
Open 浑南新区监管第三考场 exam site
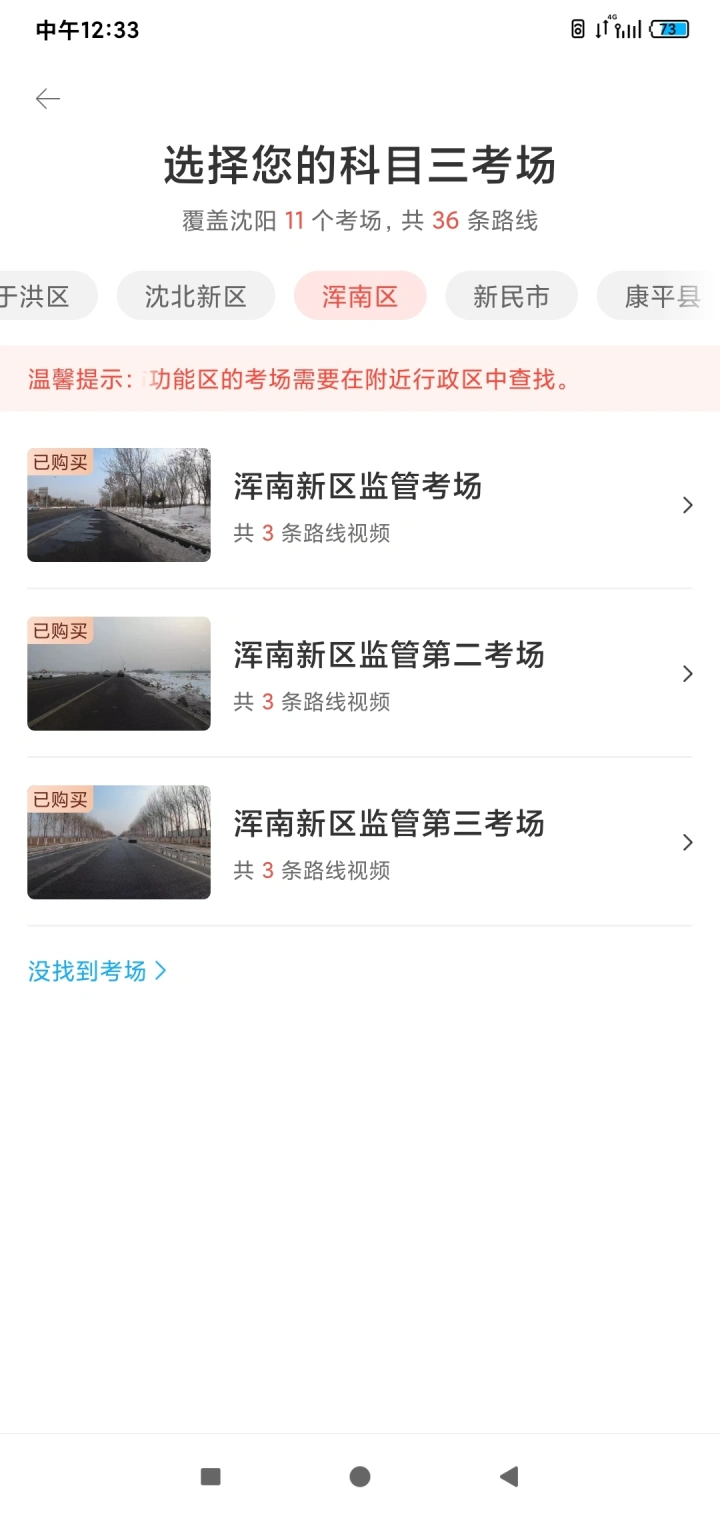360,842
